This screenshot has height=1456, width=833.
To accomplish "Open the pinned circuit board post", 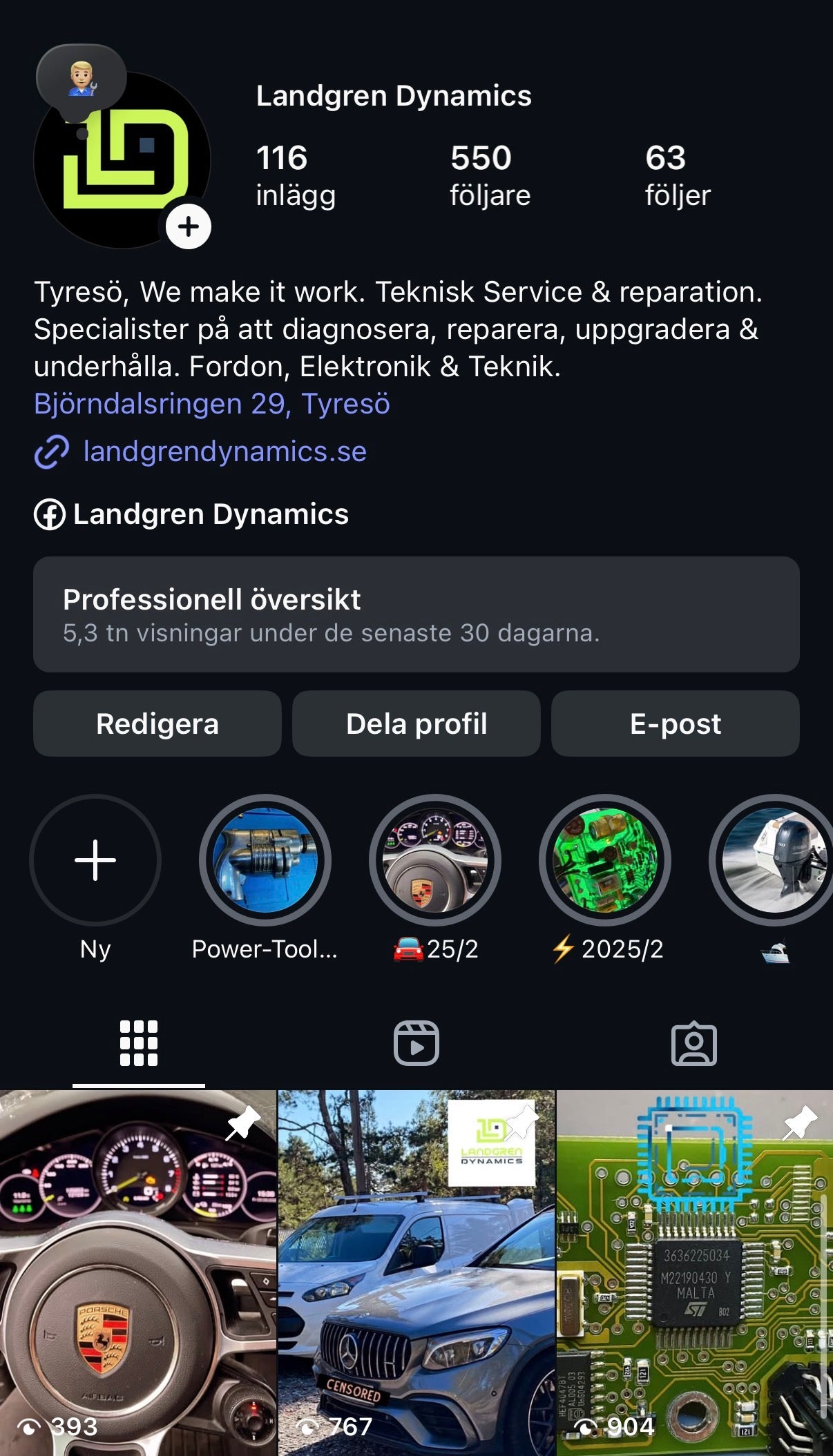I will [693, 1270].
